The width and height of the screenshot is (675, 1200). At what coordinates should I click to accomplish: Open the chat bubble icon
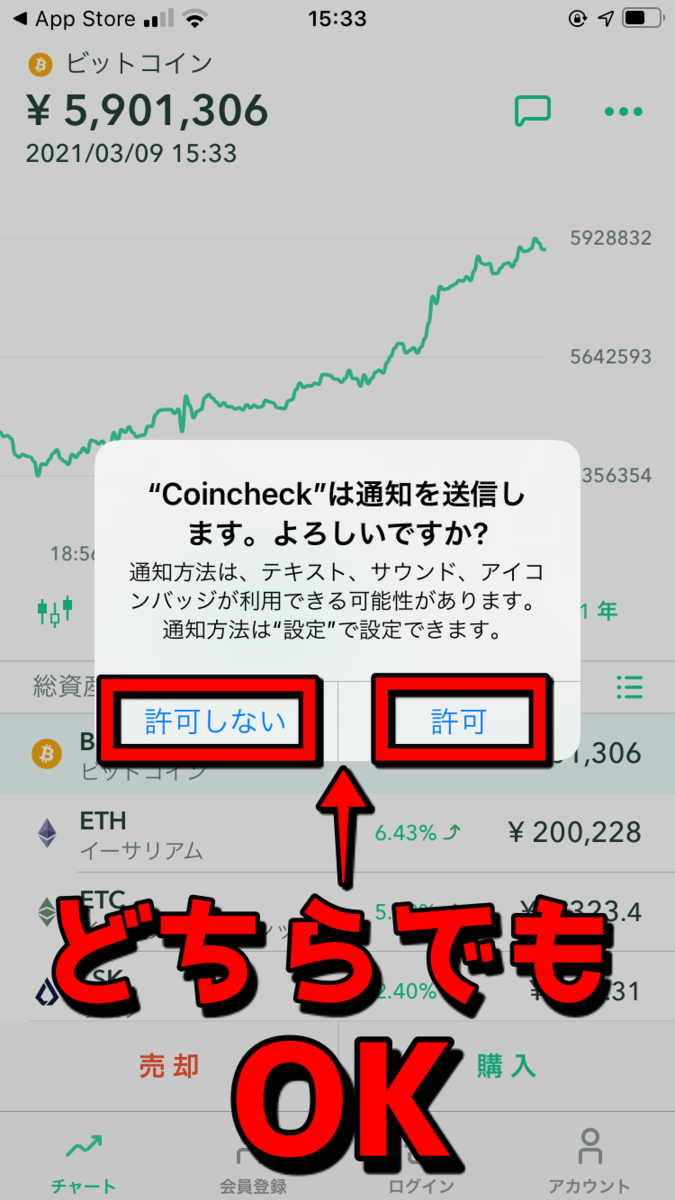[x=533, y=111]
